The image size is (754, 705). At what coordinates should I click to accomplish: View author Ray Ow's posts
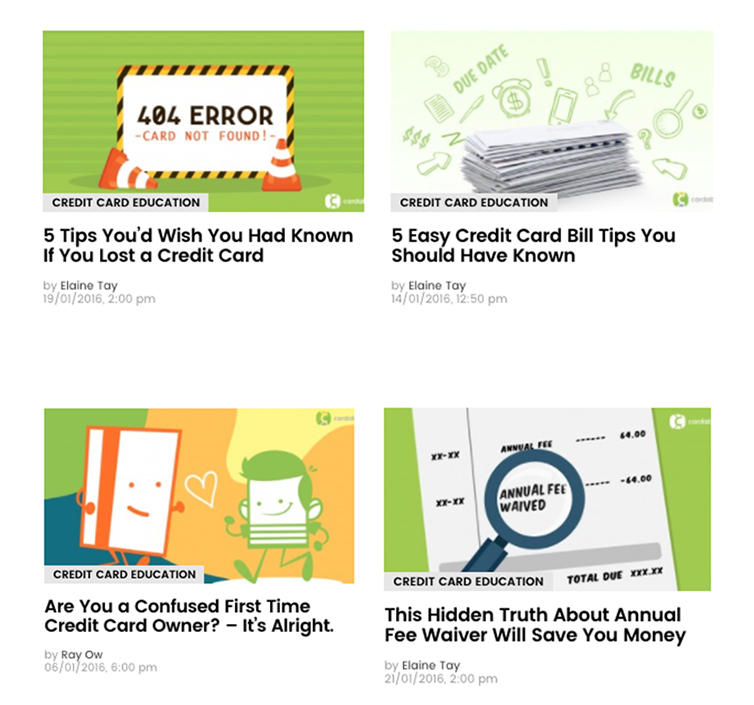[x=82, y=655]
